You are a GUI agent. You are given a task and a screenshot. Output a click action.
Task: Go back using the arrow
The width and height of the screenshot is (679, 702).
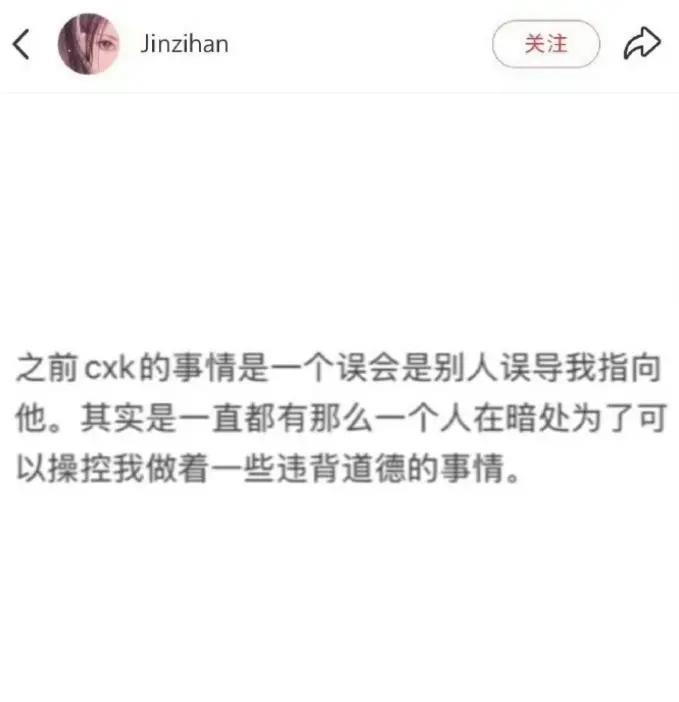tap(21, 44)
